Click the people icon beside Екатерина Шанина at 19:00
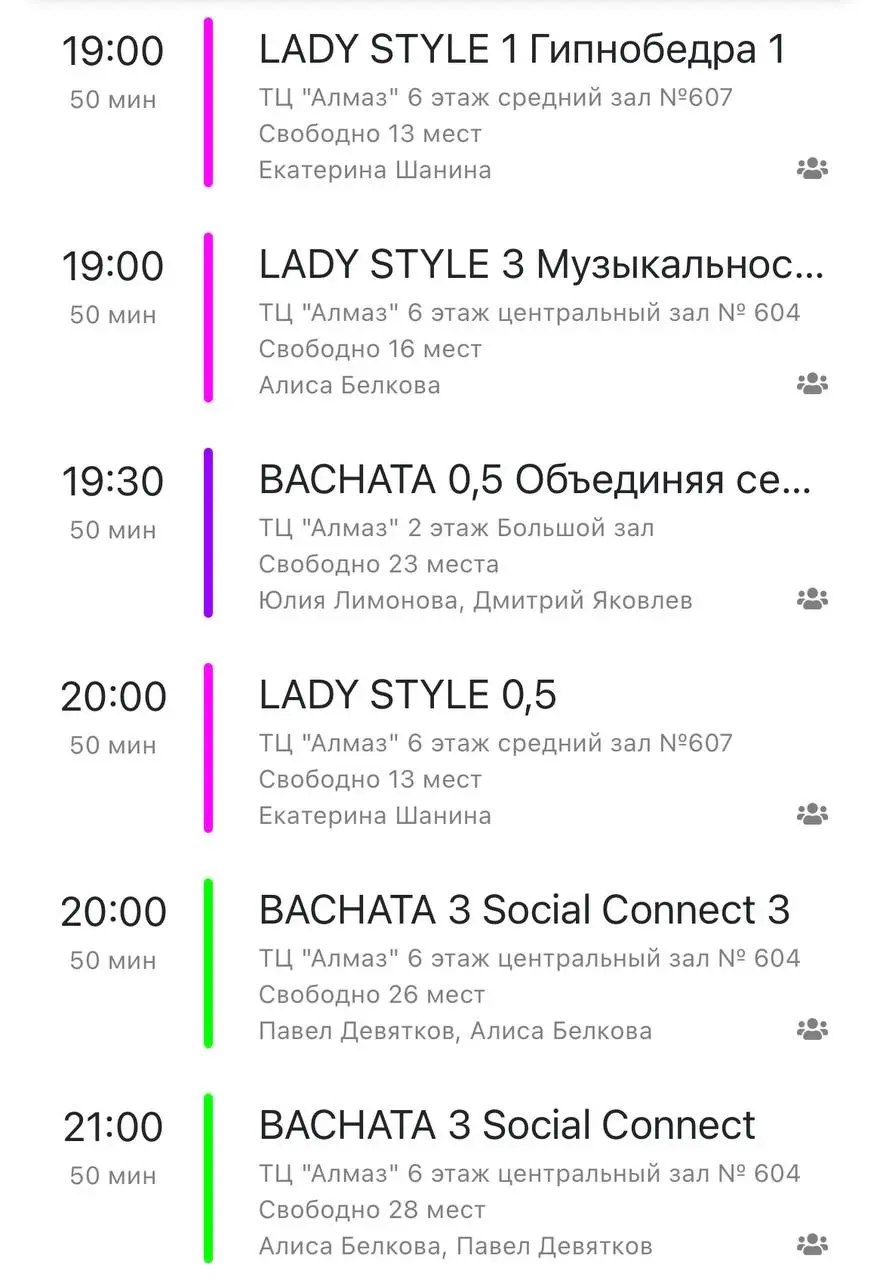Viewport: 883px width, 1280px height. (x=812, y=167)
